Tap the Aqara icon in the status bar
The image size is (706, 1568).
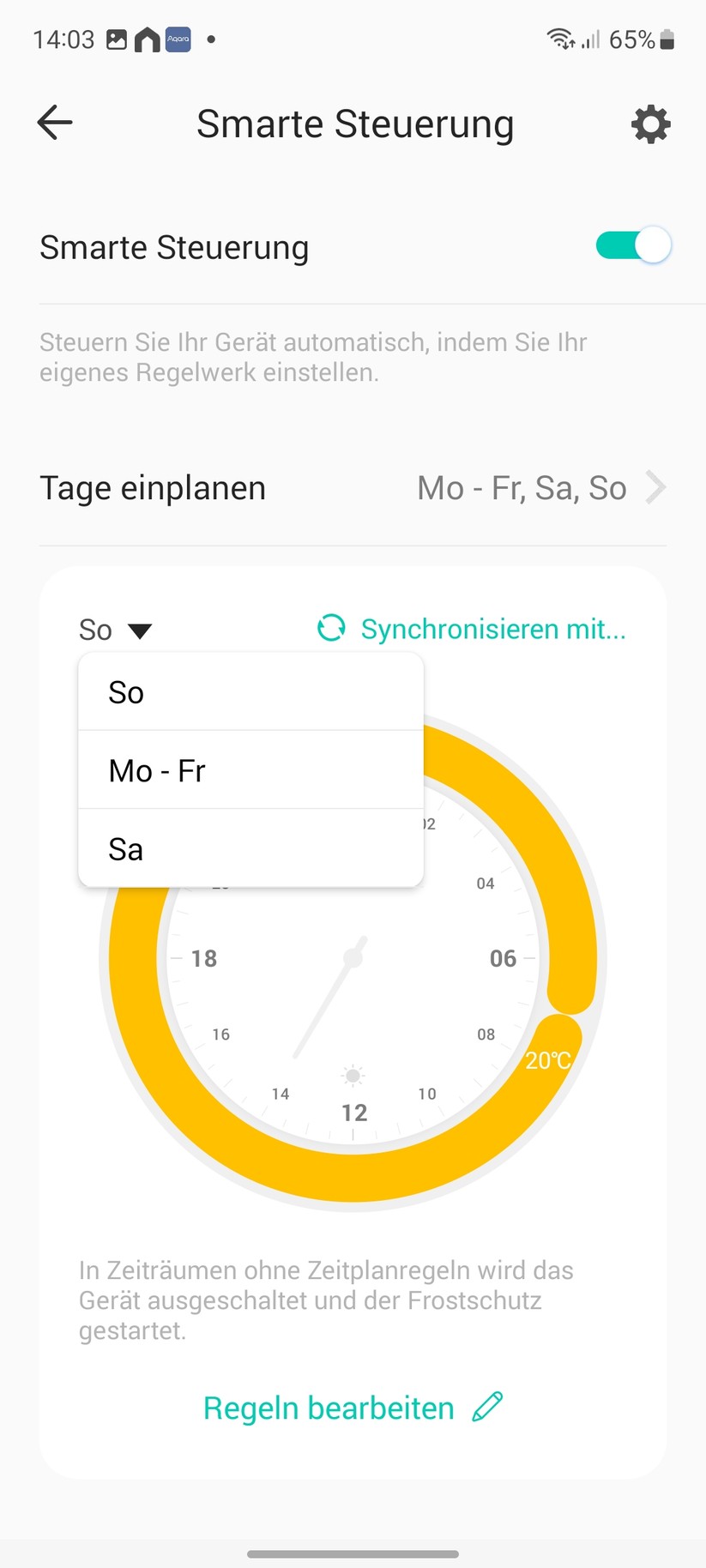178,39
